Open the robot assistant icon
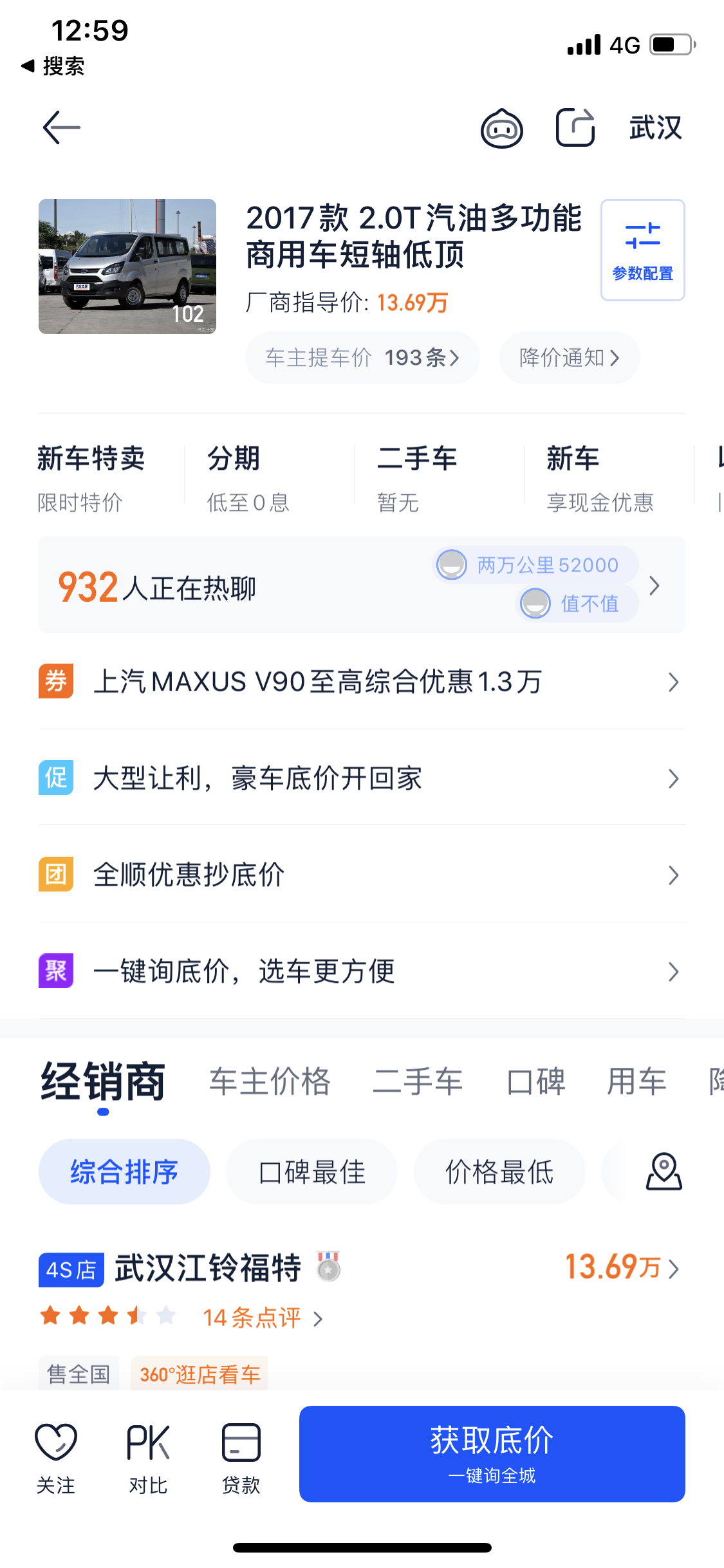The height and width of the screenshot is (1568, 724). (x=501, y=128)
